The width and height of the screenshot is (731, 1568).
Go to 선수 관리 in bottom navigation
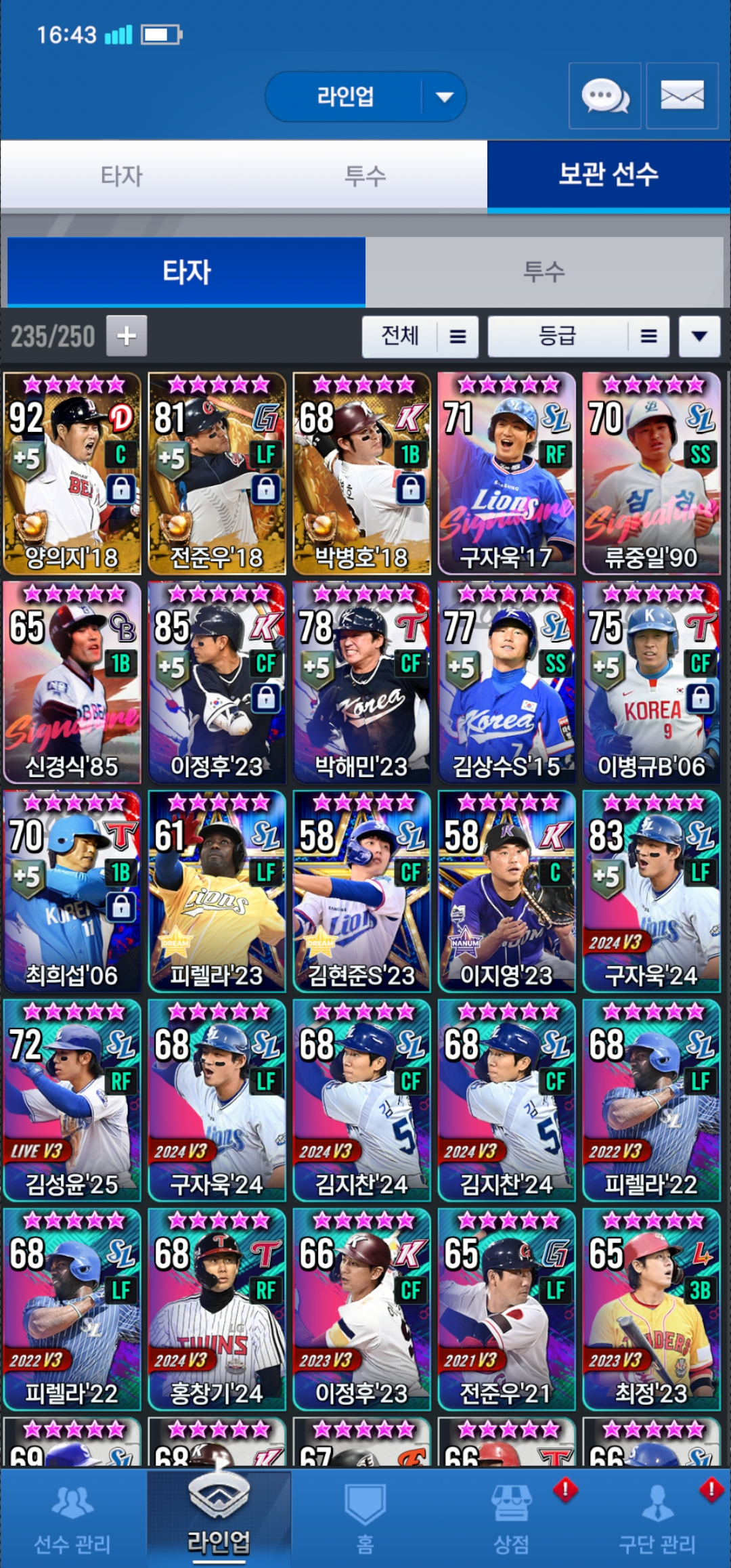click(x=72, y=1518)
